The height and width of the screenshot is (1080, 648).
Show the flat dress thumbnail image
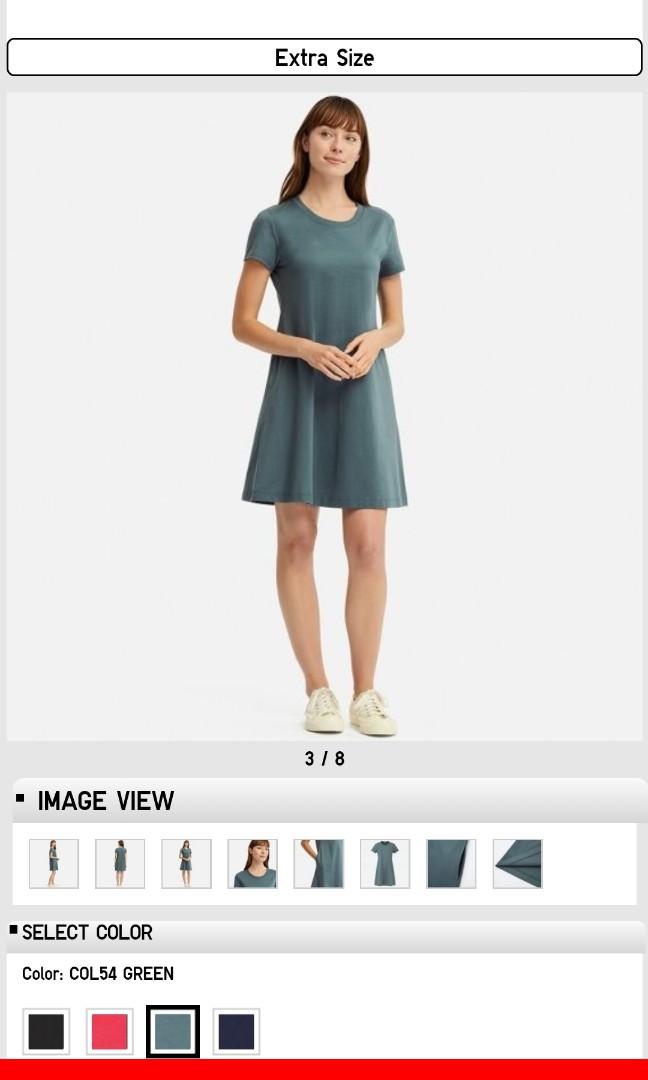[385, 864]
